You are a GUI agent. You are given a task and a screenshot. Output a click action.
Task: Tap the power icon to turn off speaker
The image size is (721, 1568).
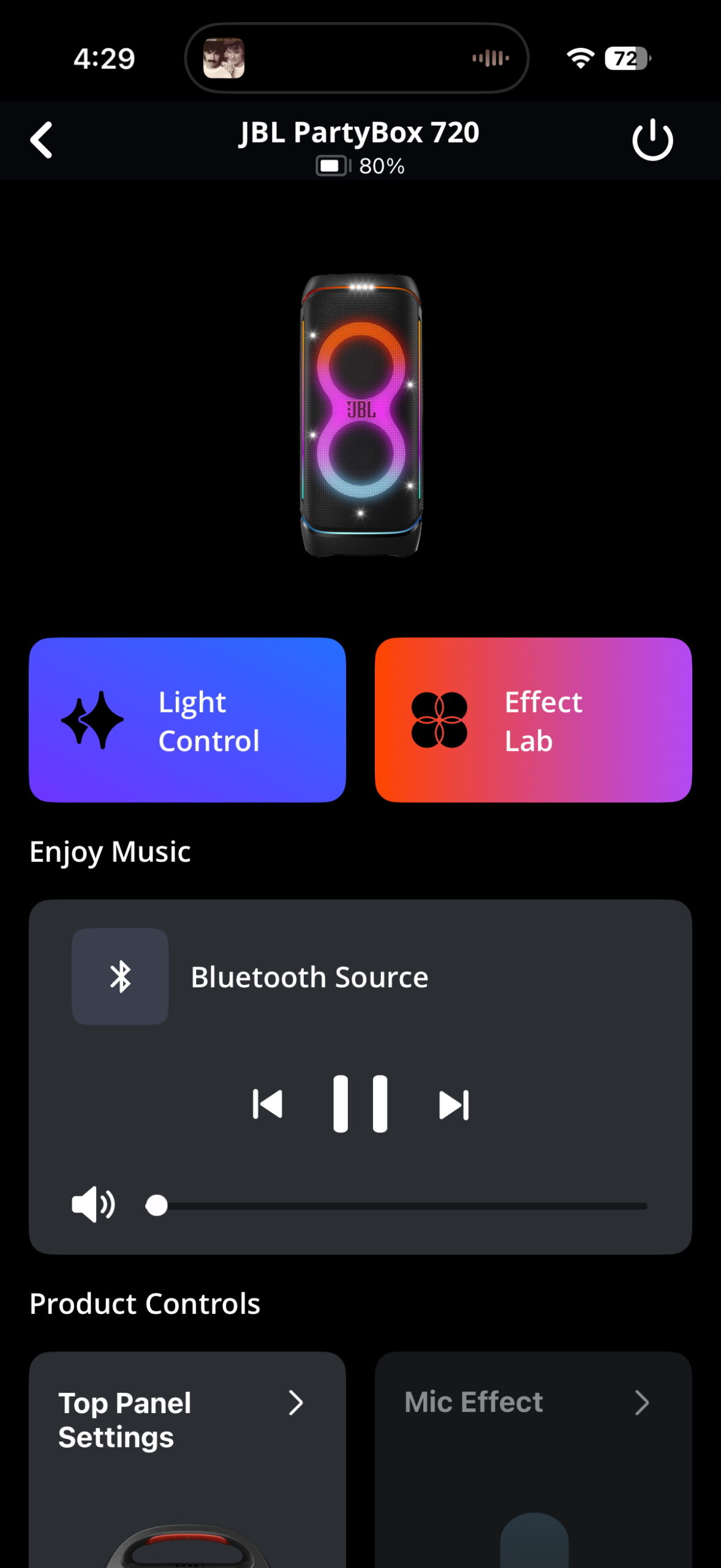click(652, 140)
